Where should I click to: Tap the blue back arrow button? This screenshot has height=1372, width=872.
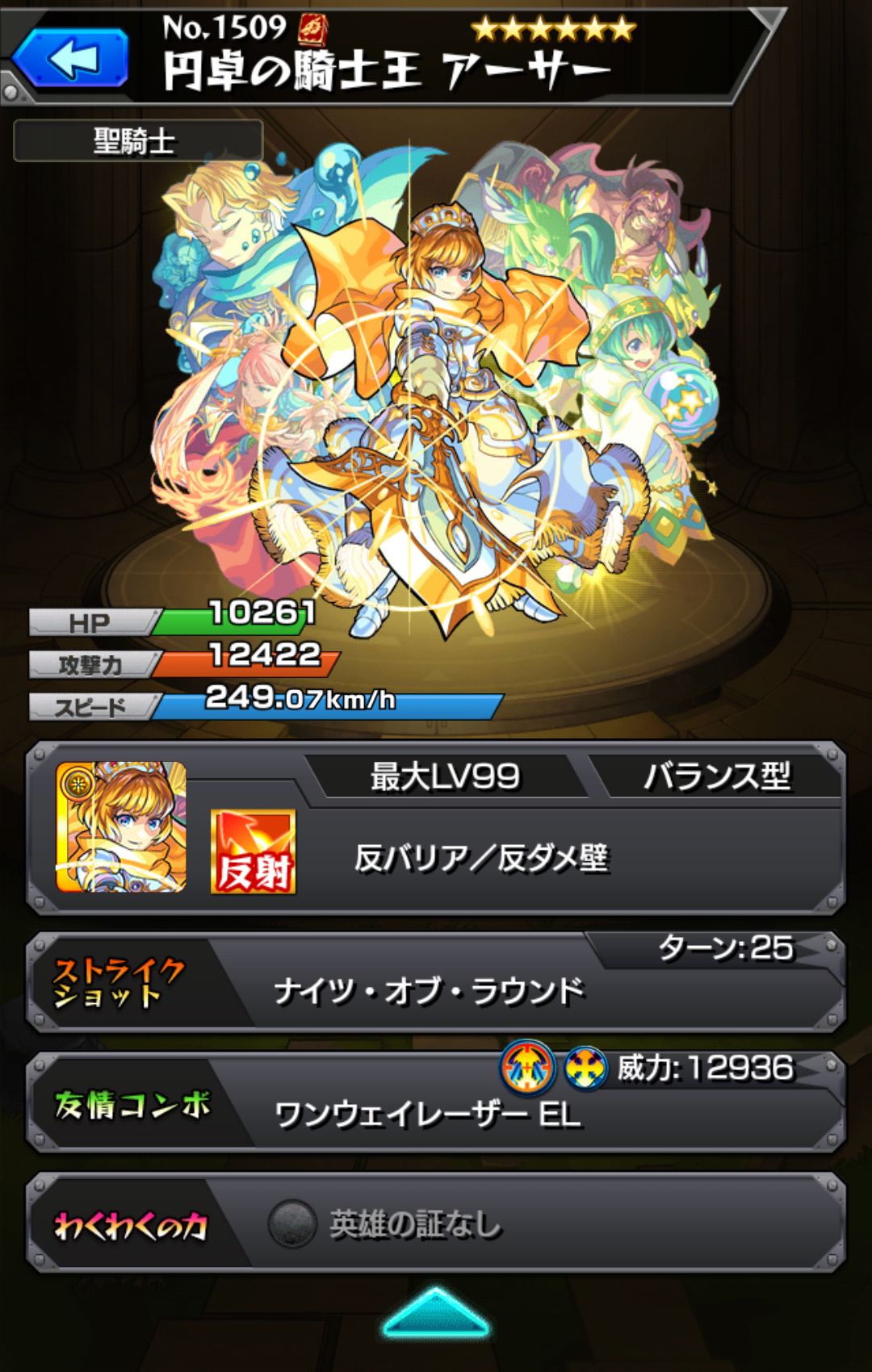[x=71, y=58]
